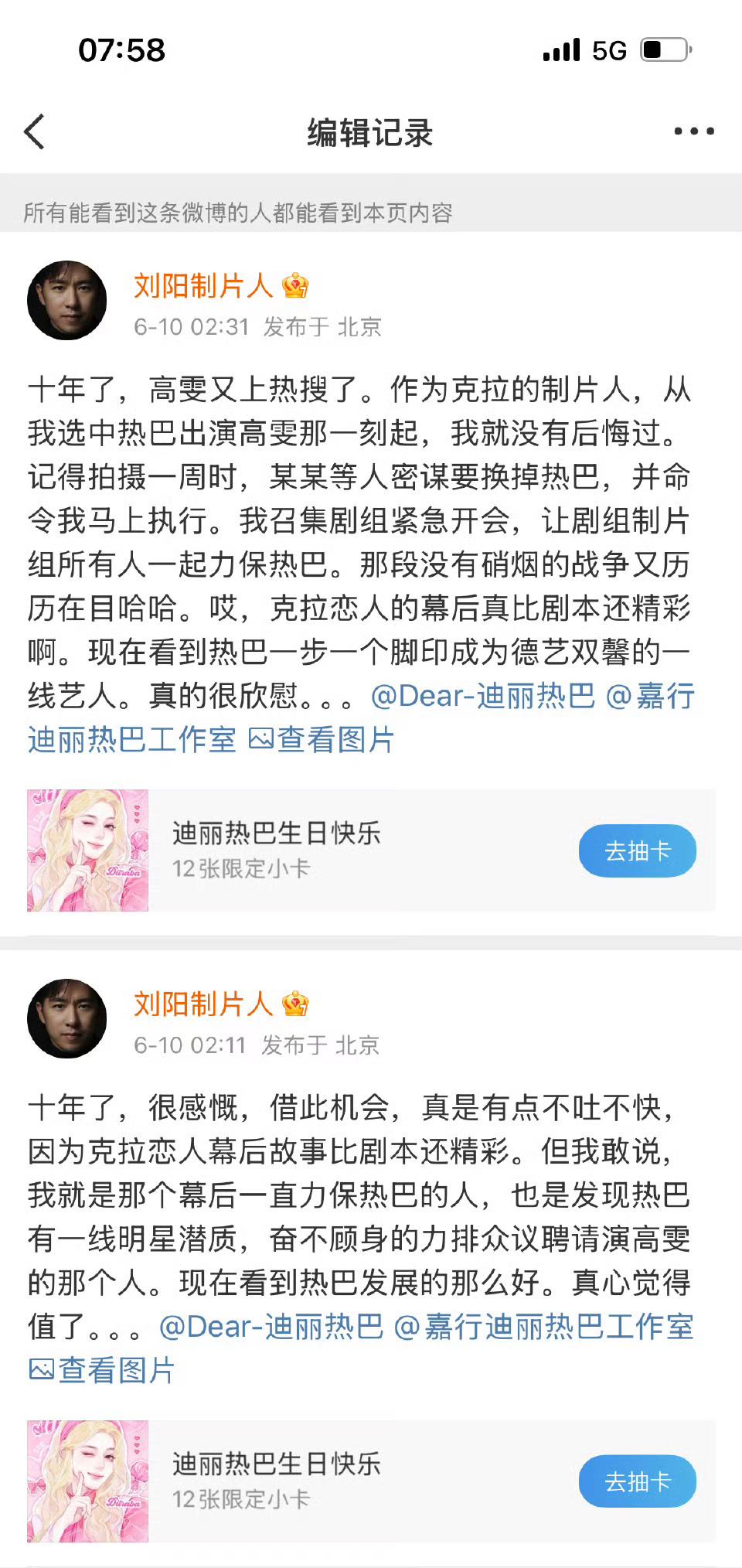
Task: Tap 查看图片 link in the 02:11 post
Action: [102, 1370]
